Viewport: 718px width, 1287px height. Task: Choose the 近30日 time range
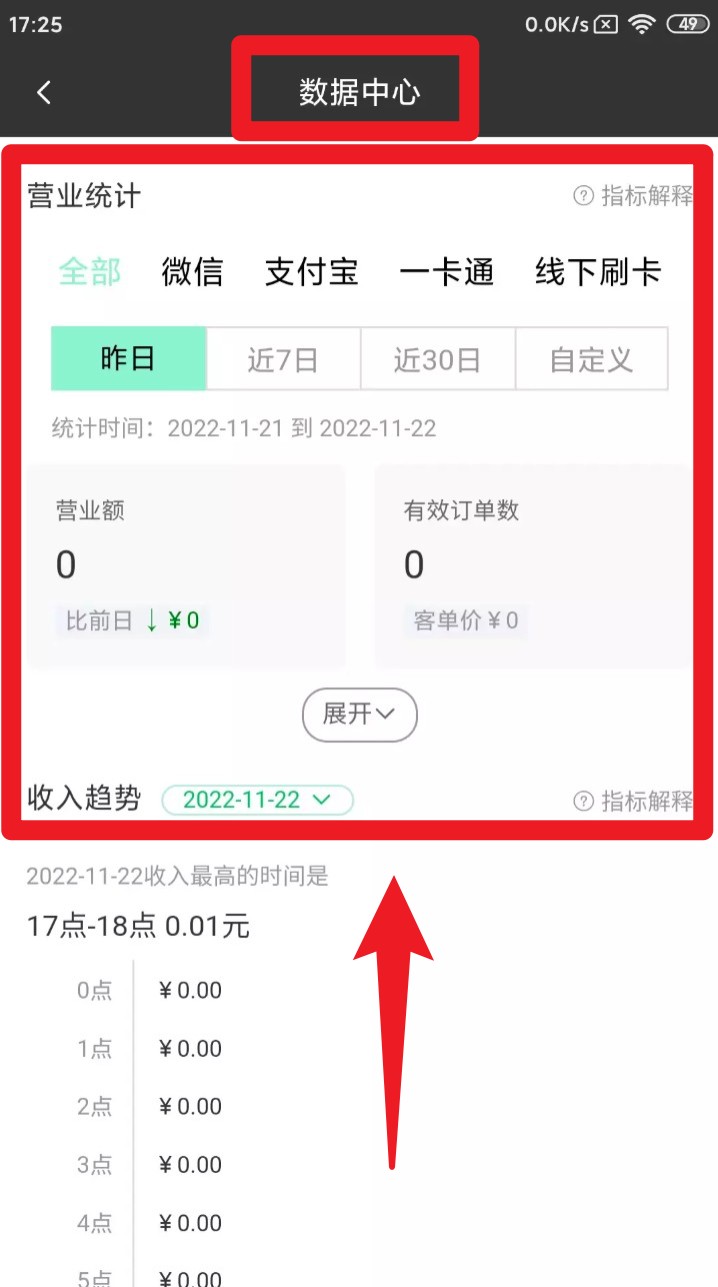pyautogui.click(x=437, y=359)
